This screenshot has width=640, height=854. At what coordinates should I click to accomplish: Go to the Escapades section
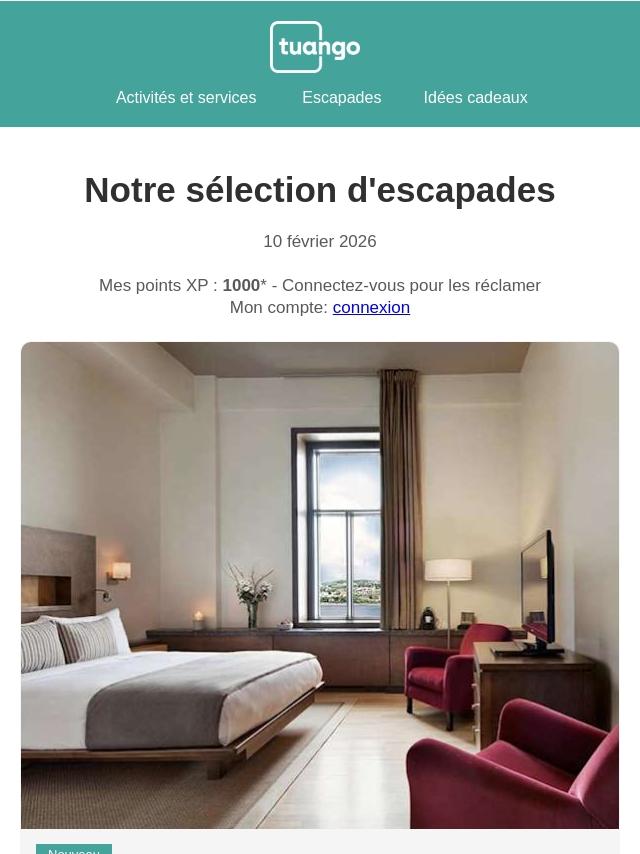(342, 97)
